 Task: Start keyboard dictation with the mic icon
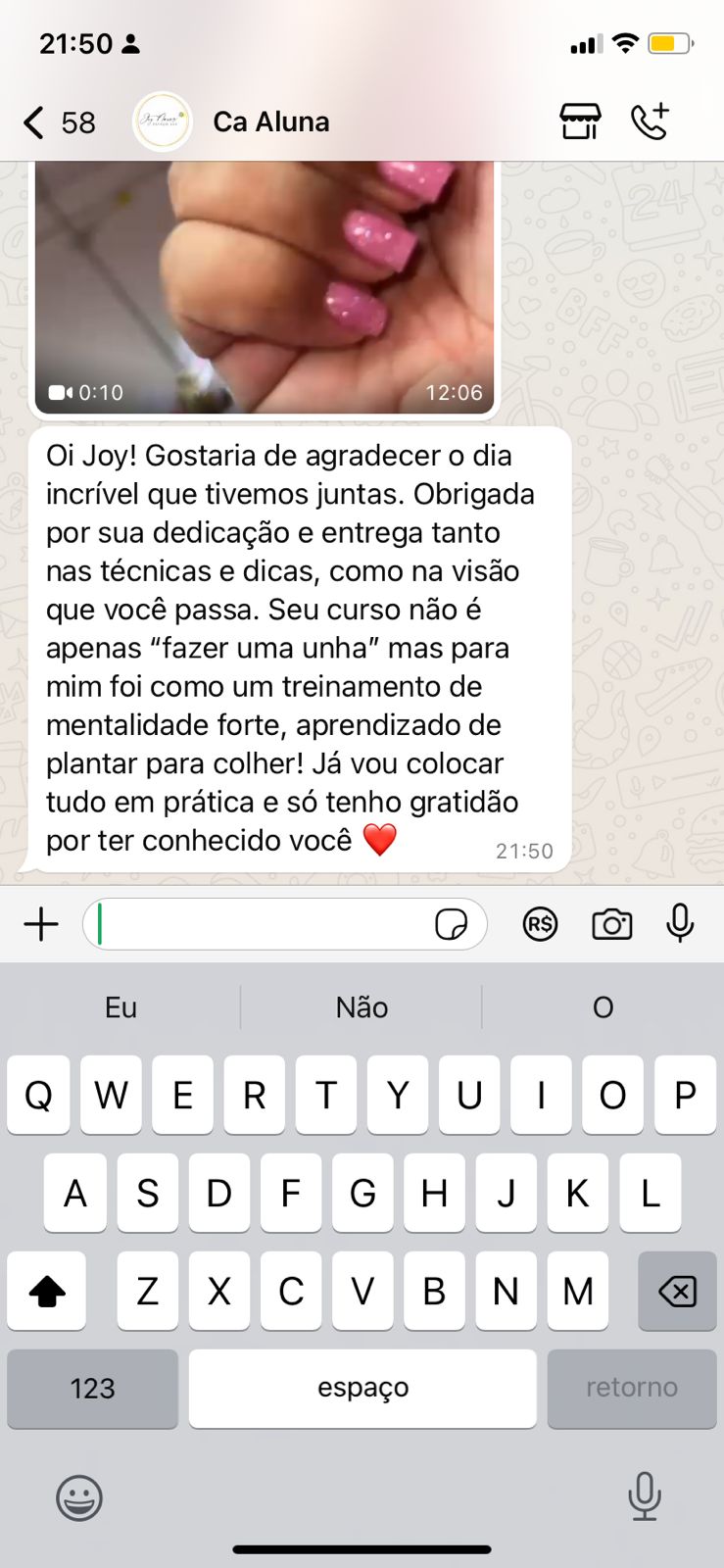click(644, 1496)
